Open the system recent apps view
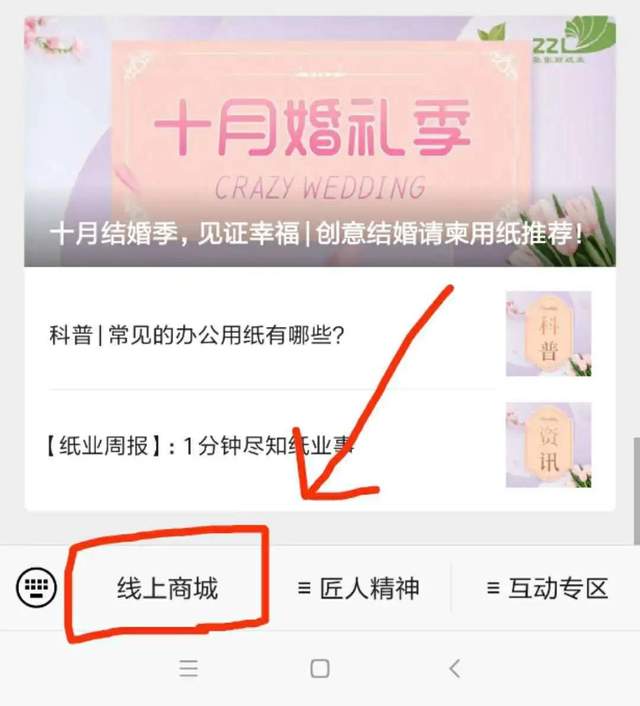Viewport: 640px width, 706px height. pos(188,668)
